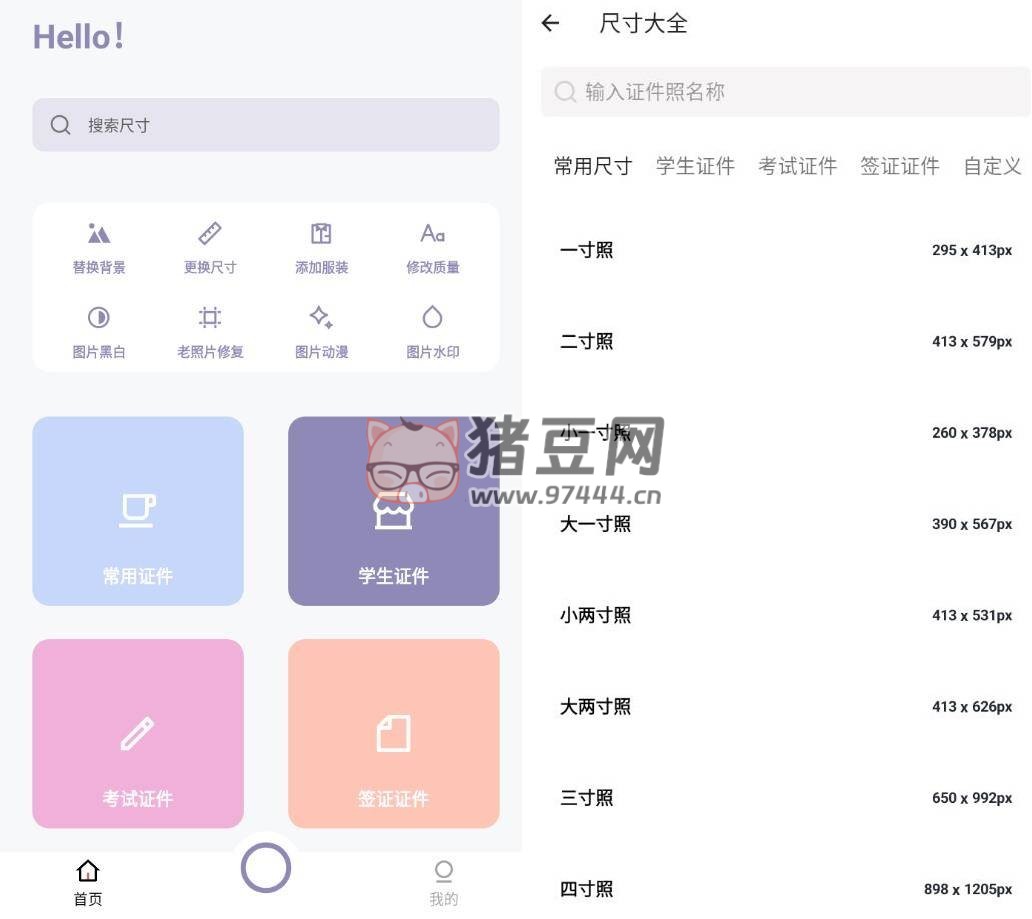Open the 考试证件 card
The image size is (1032, 919).
(138, 733)
